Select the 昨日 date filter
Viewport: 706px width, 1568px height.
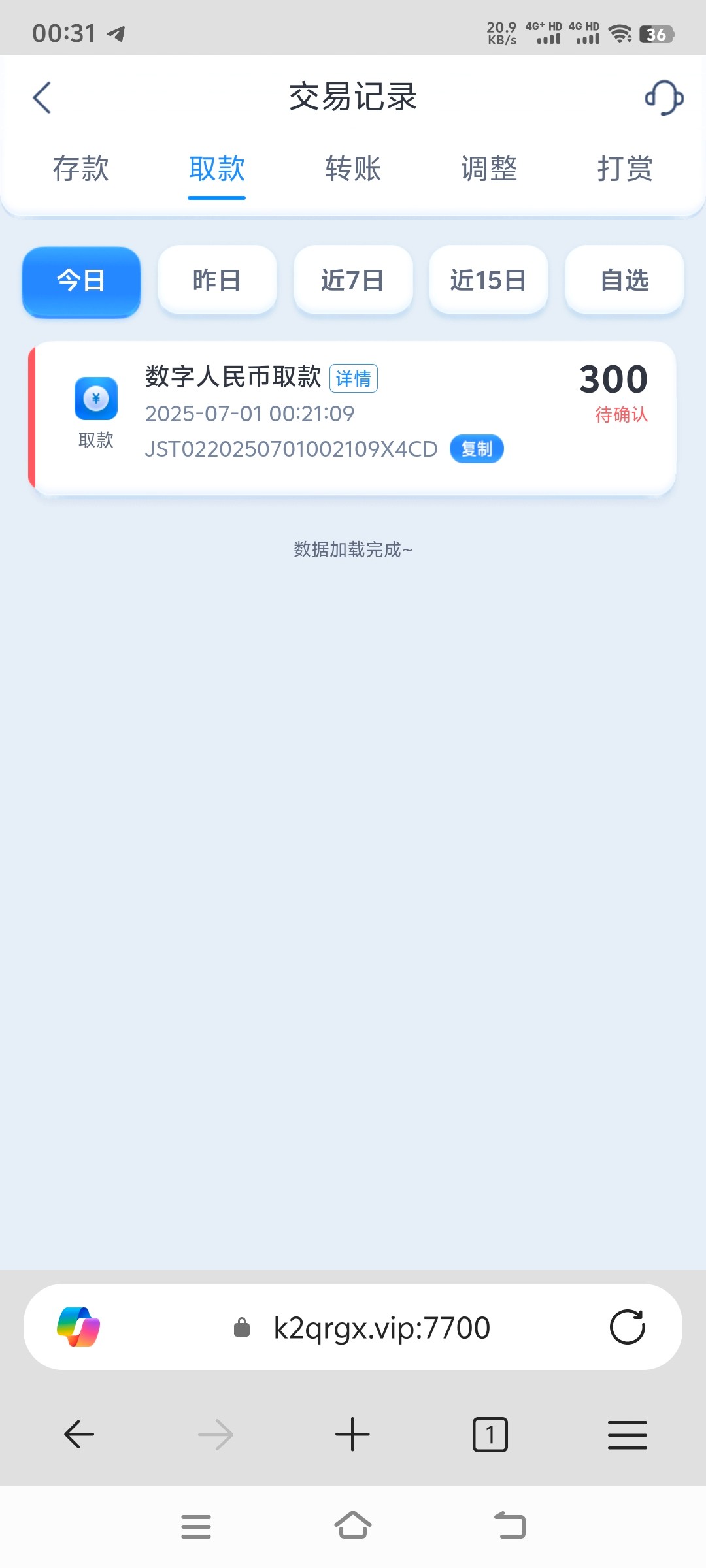point(217,280)
